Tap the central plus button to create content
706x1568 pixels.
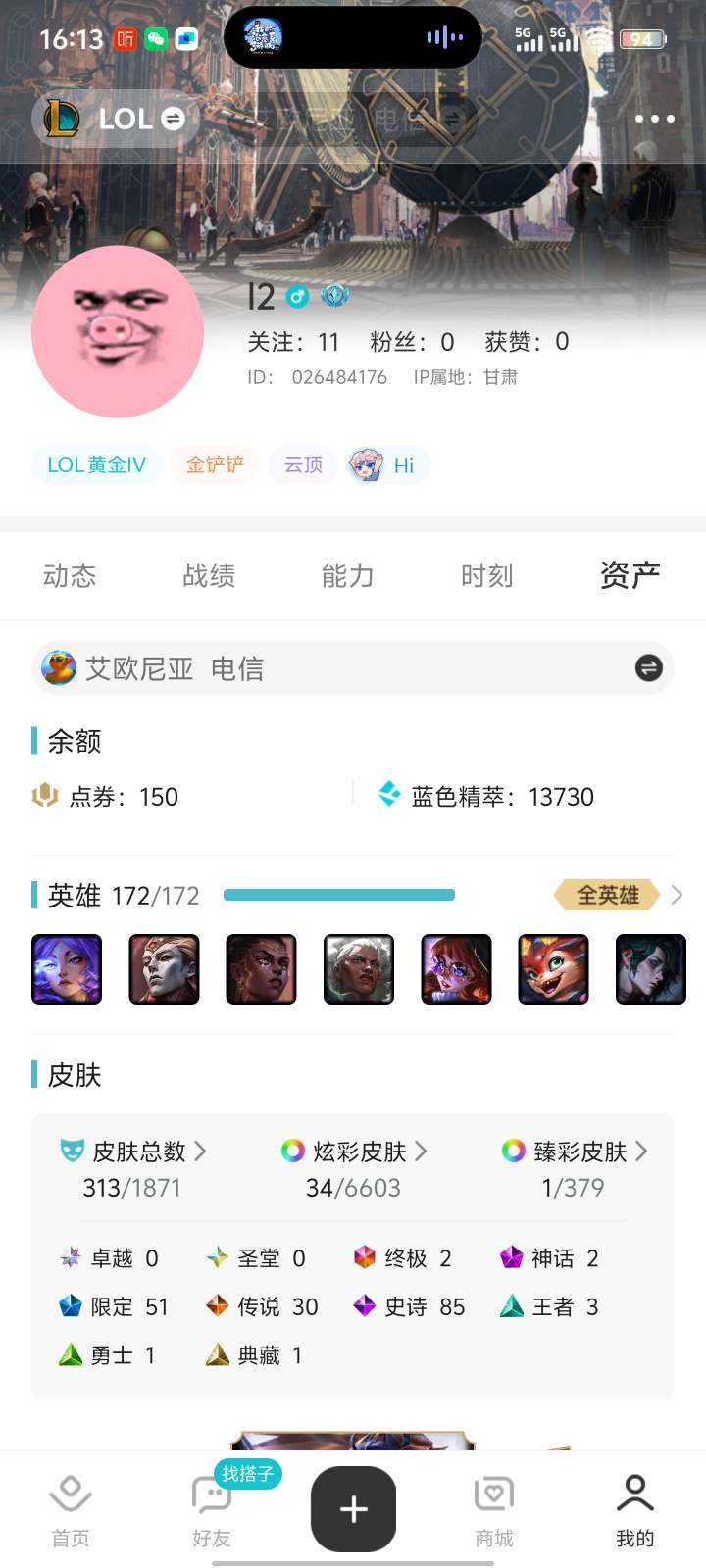pyautogui.click(x=353, y=1509)
